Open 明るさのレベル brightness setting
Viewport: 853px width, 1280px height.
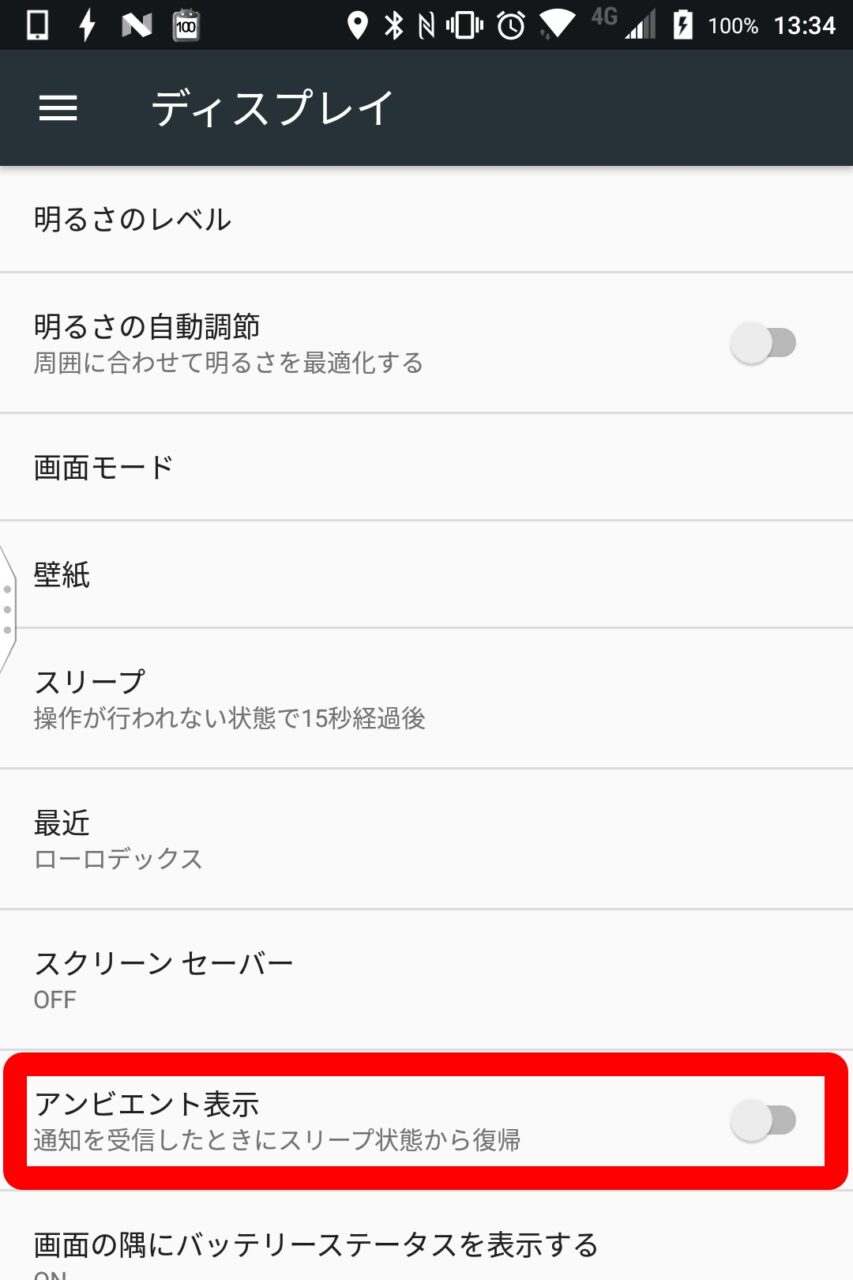pyautogui.click(x=133, y=219)
